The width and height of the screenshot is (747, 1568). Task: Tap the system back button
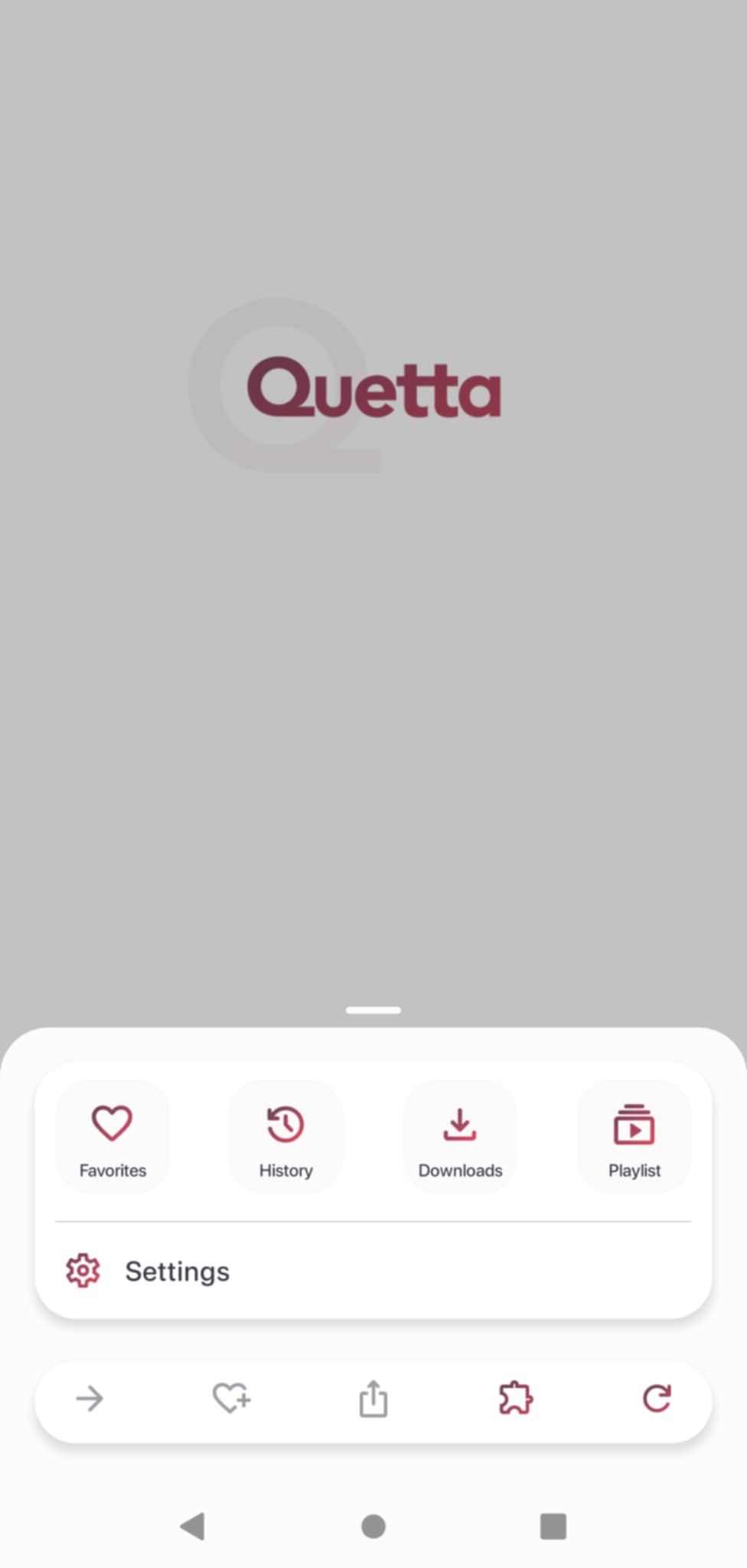pyautogui.click(x=192, y=1526)
